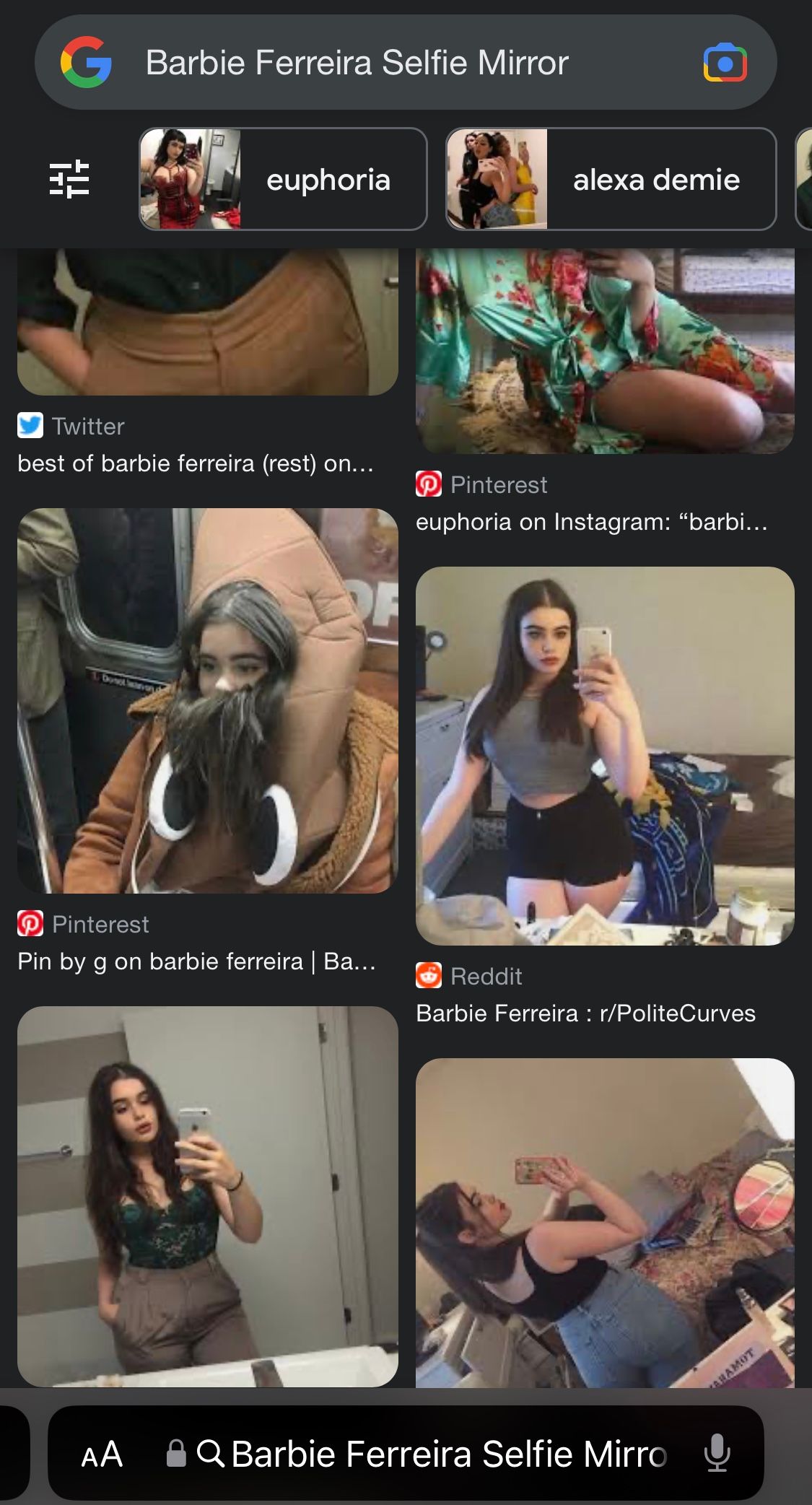Open the AA page format menu
Image resolution: width=812 pixels, height=1505 pixels.
pos(102,1454)
